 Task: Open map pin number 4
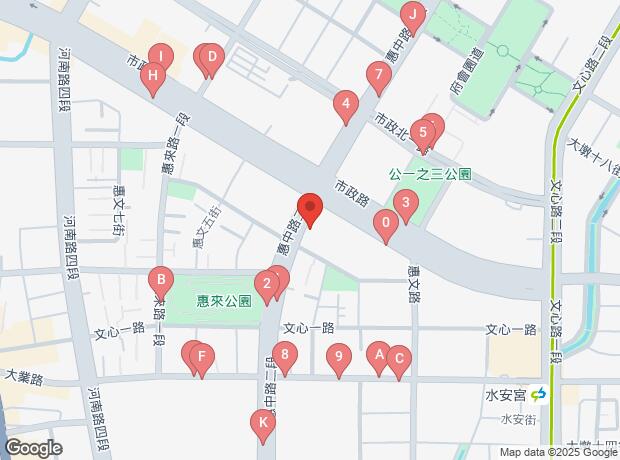click(x=345, y=104)
